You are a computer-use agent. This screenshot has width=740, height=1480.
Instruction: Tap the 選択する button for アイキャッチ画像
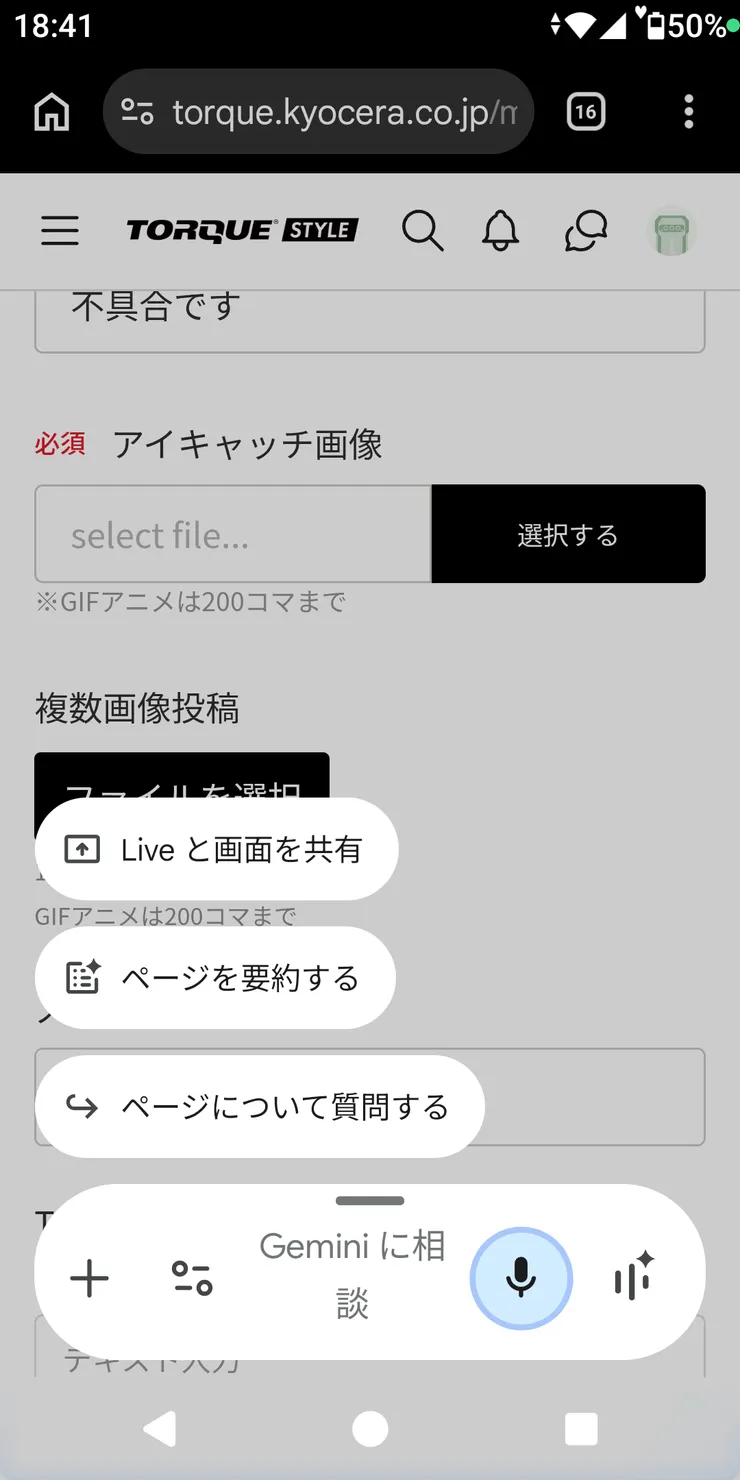click(568, 534)
